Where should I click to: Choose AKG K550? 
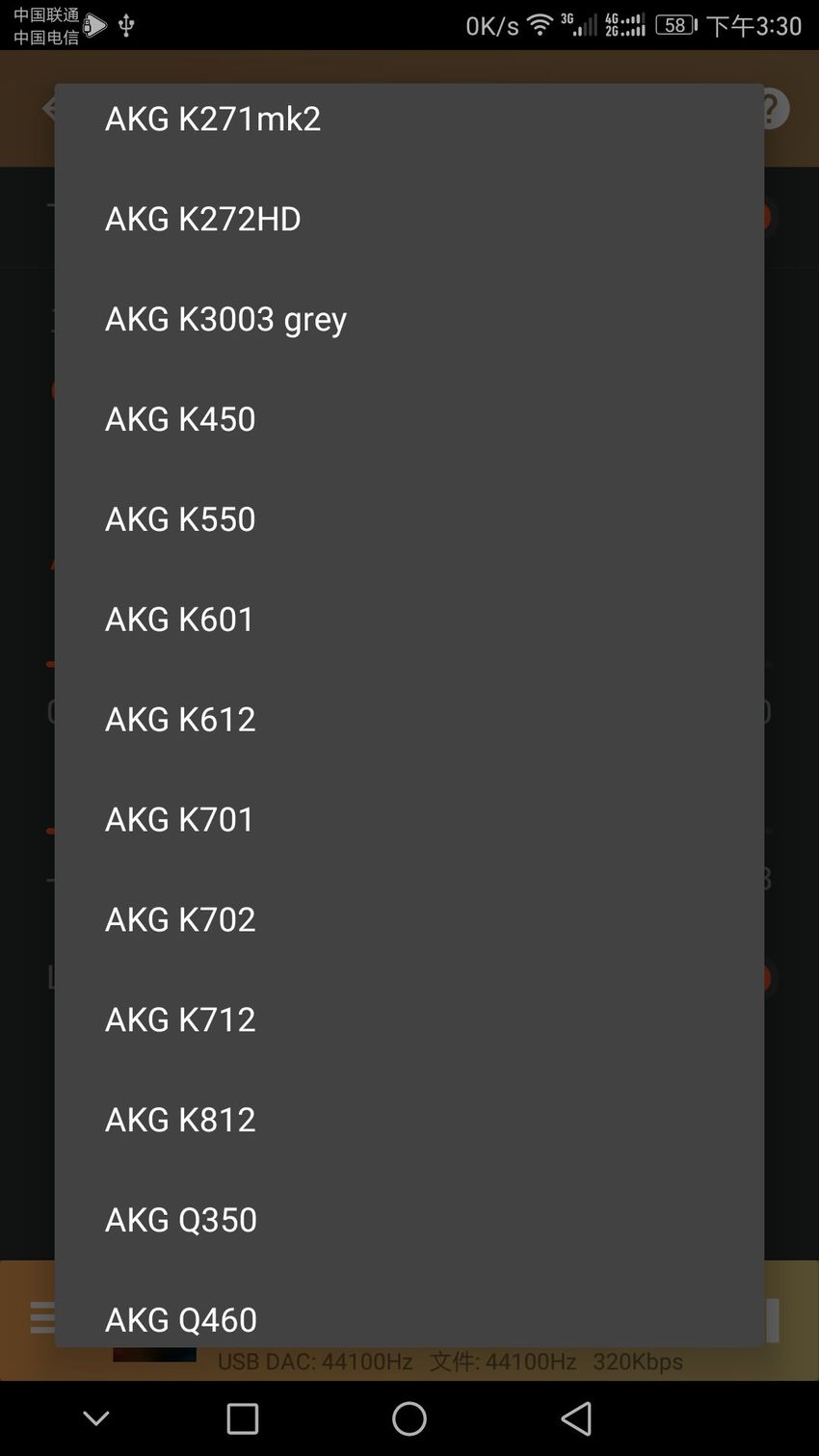(409, 519)
